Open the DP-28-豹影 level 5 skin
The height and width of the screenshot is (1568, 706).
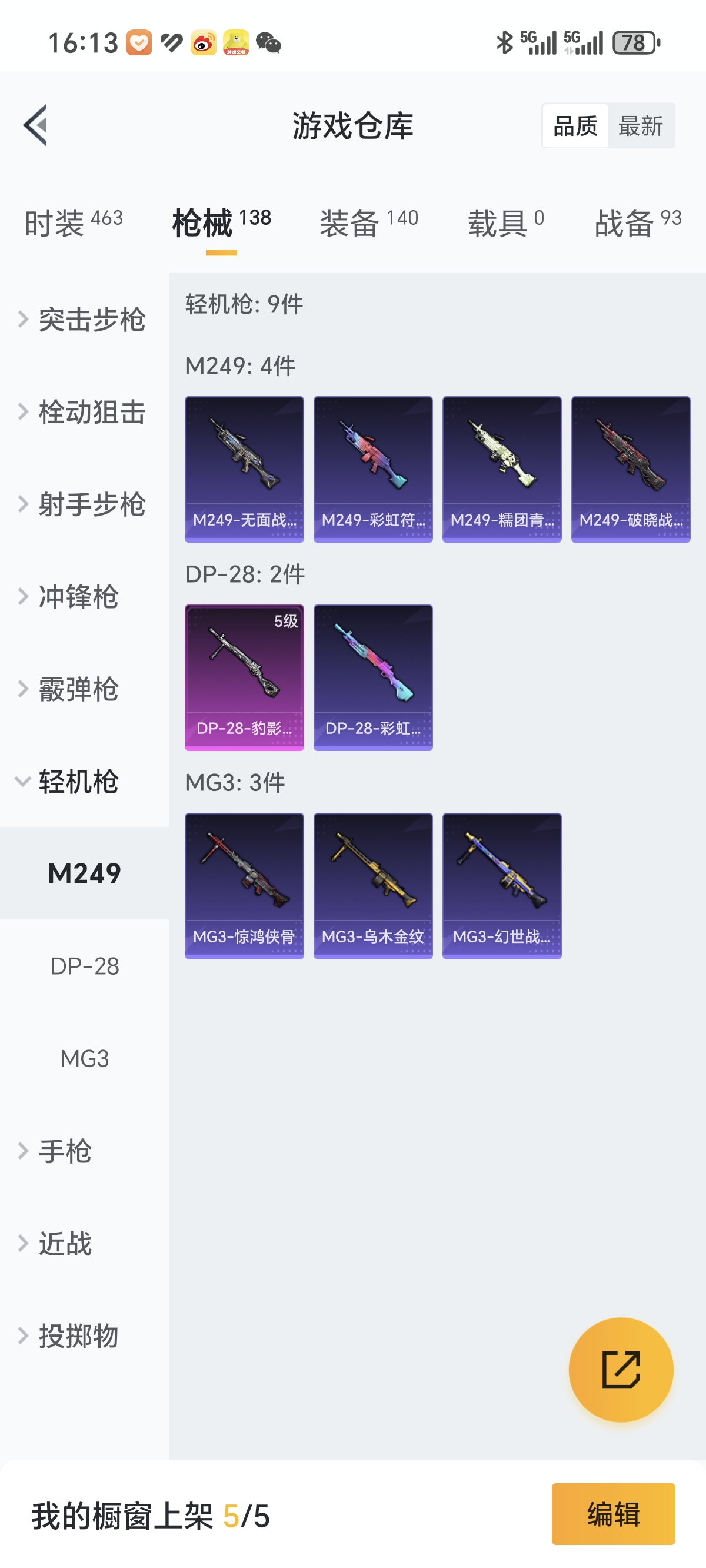[x=244, y=677]
